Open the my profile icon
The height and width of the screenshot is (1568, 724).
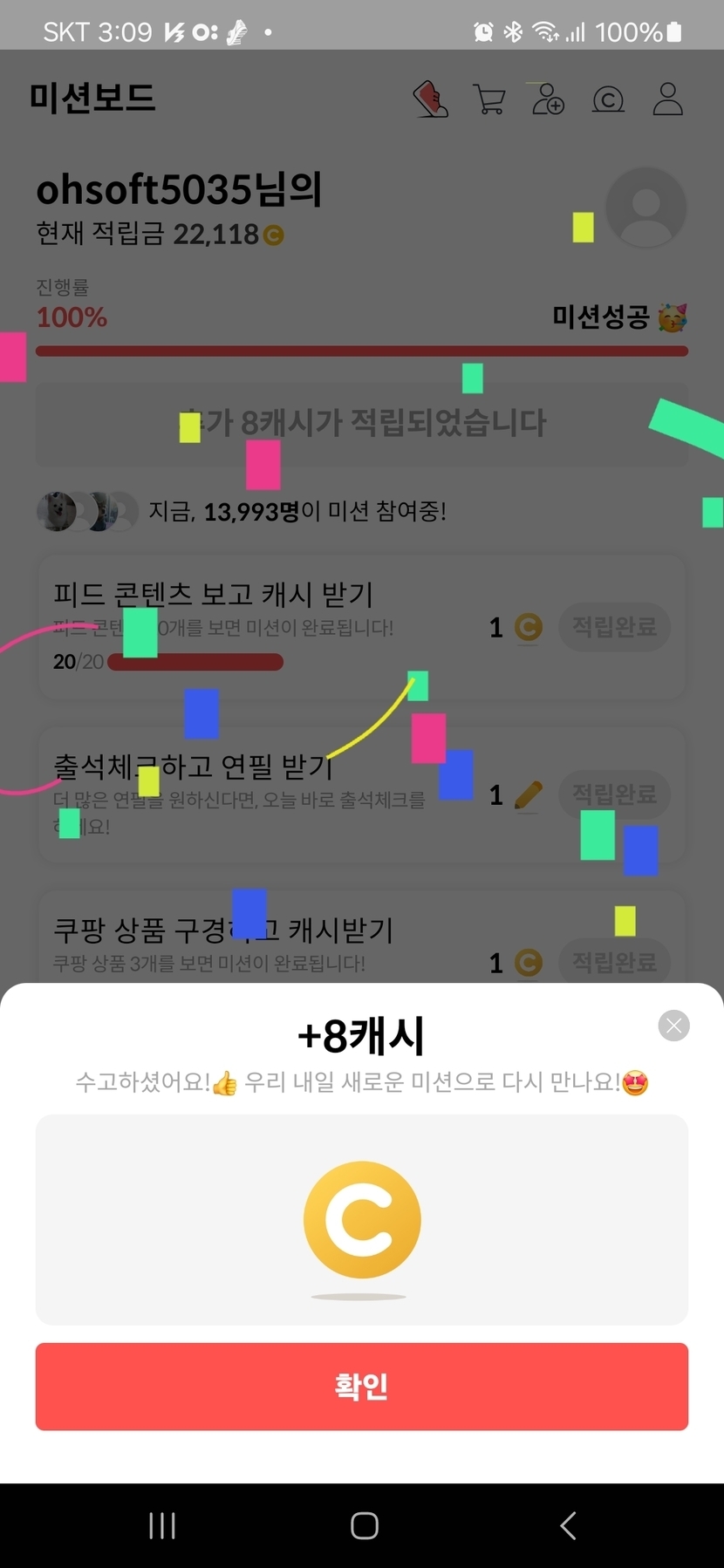click(668, 99)
